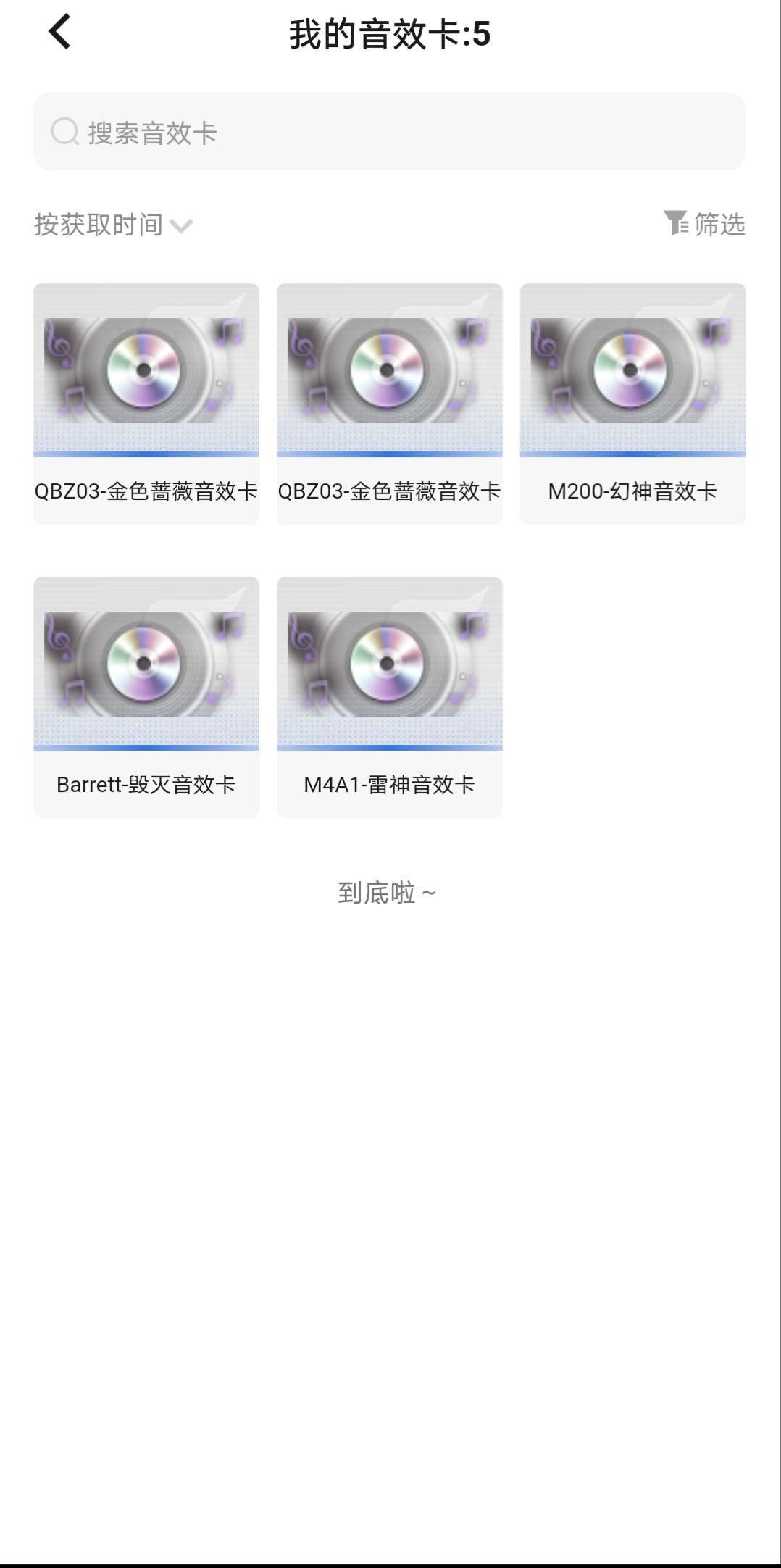The image size is (781, 1568).
Task: Select the 我的音效卡:5 title
Action: tap(389, 33)
